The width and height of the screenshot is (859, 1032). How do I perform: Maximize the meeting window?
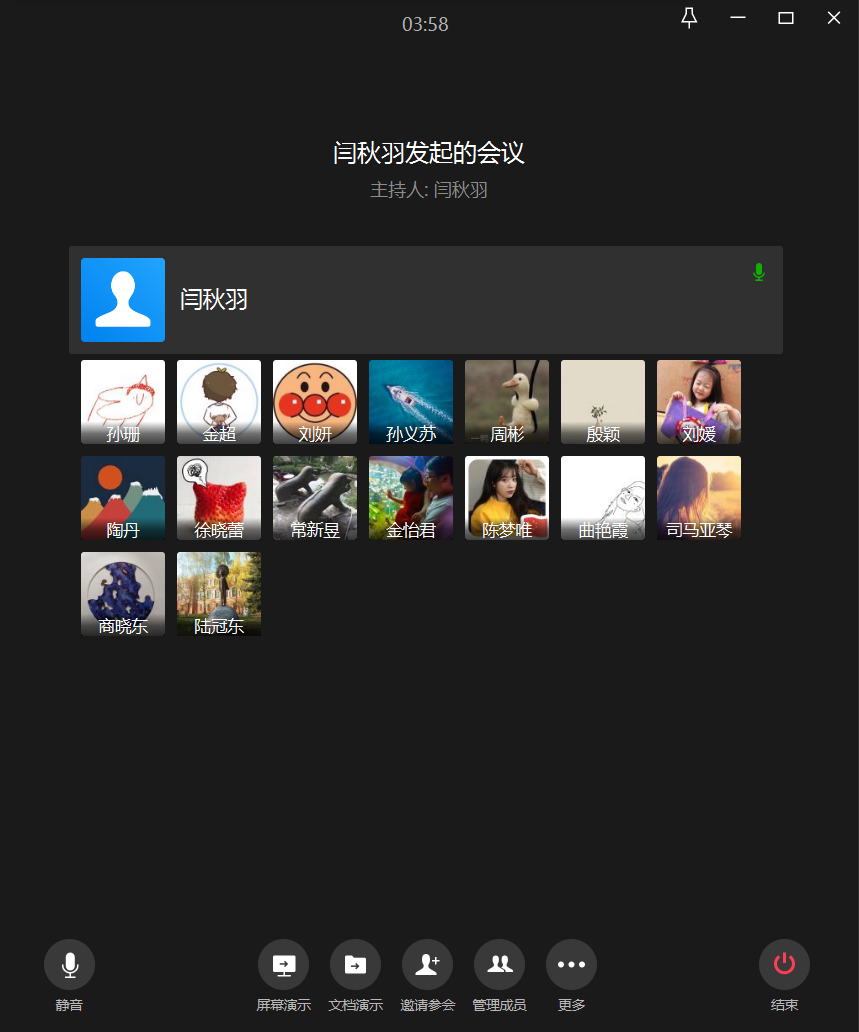pos(786,18)
